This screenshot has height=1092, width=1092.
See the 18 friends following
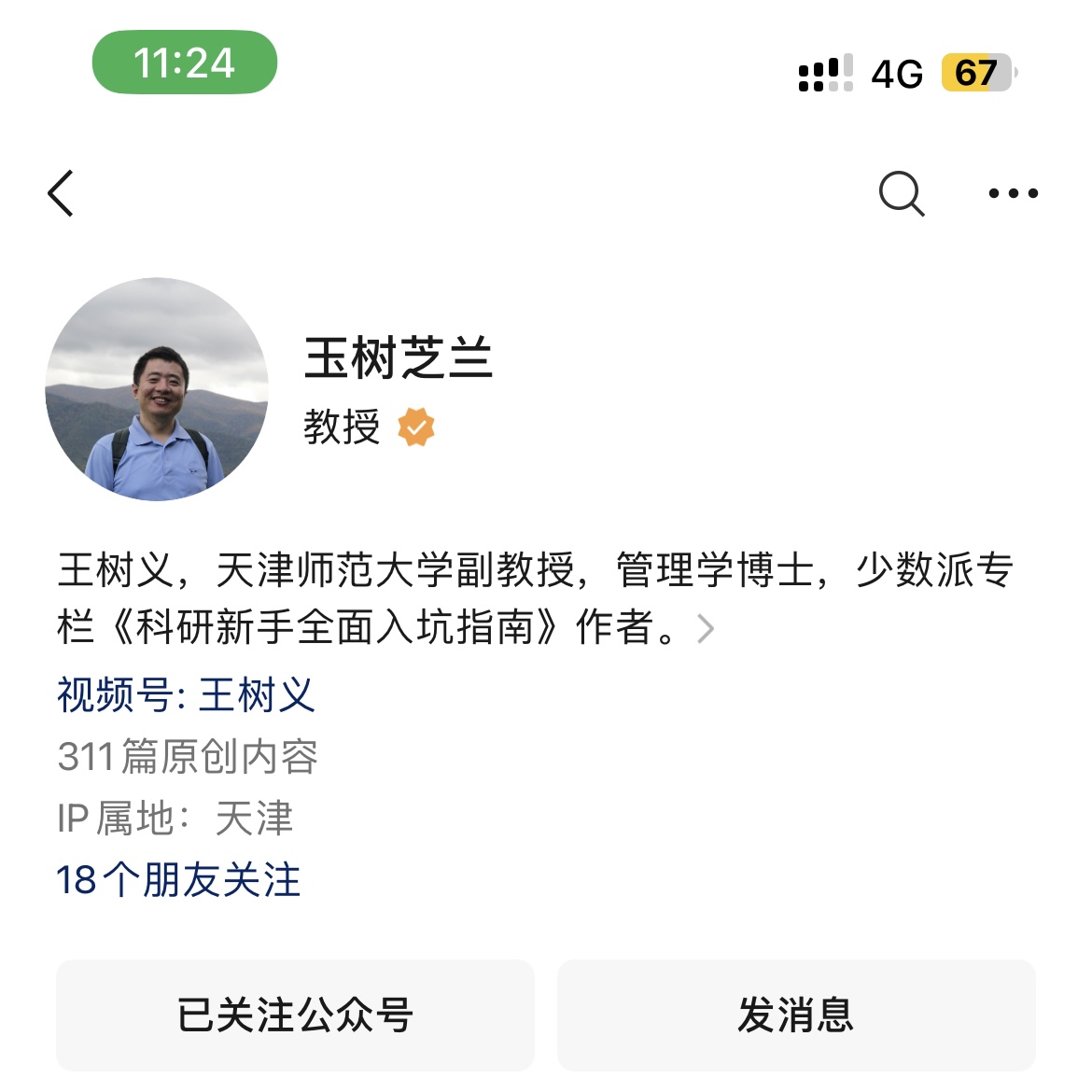pos(178,880)
